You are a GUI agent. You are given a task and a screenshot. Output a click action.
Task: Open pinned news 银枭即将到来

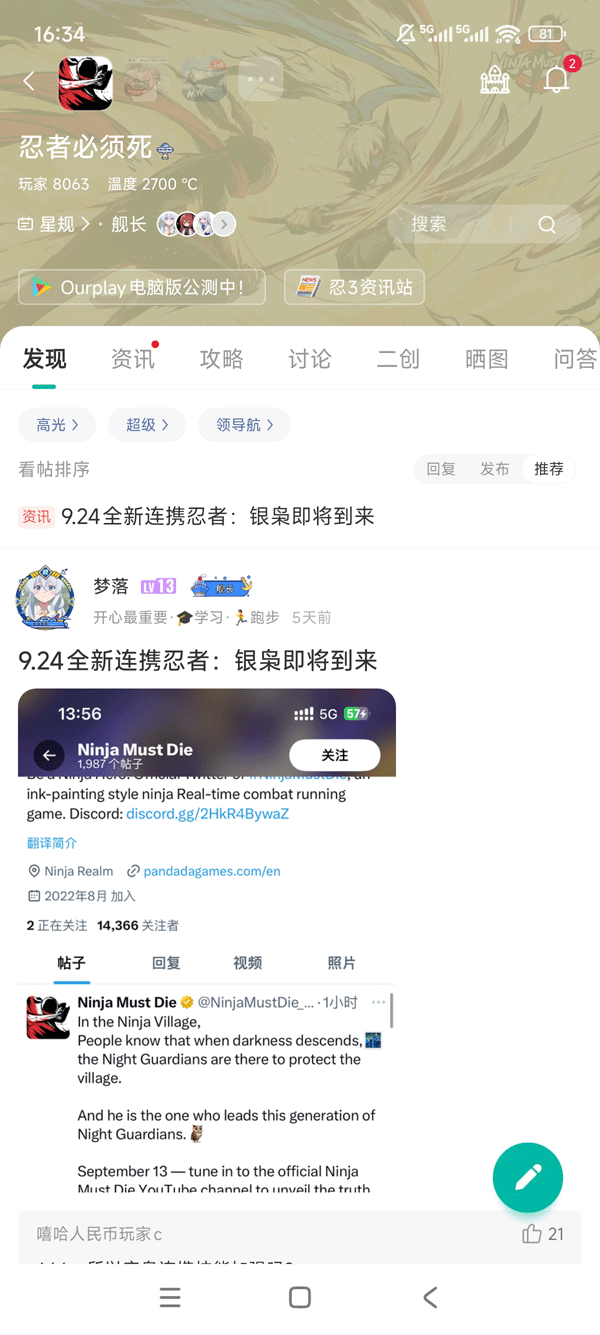pyautogui.click(x=217, y=516)
